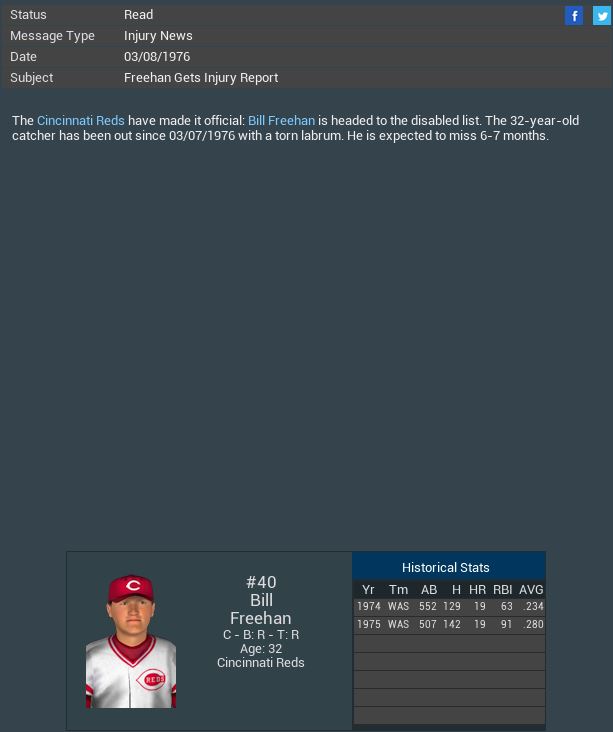Share this news on Facebook
Viewport: 613px width, 732px height.
pos(574,15)
